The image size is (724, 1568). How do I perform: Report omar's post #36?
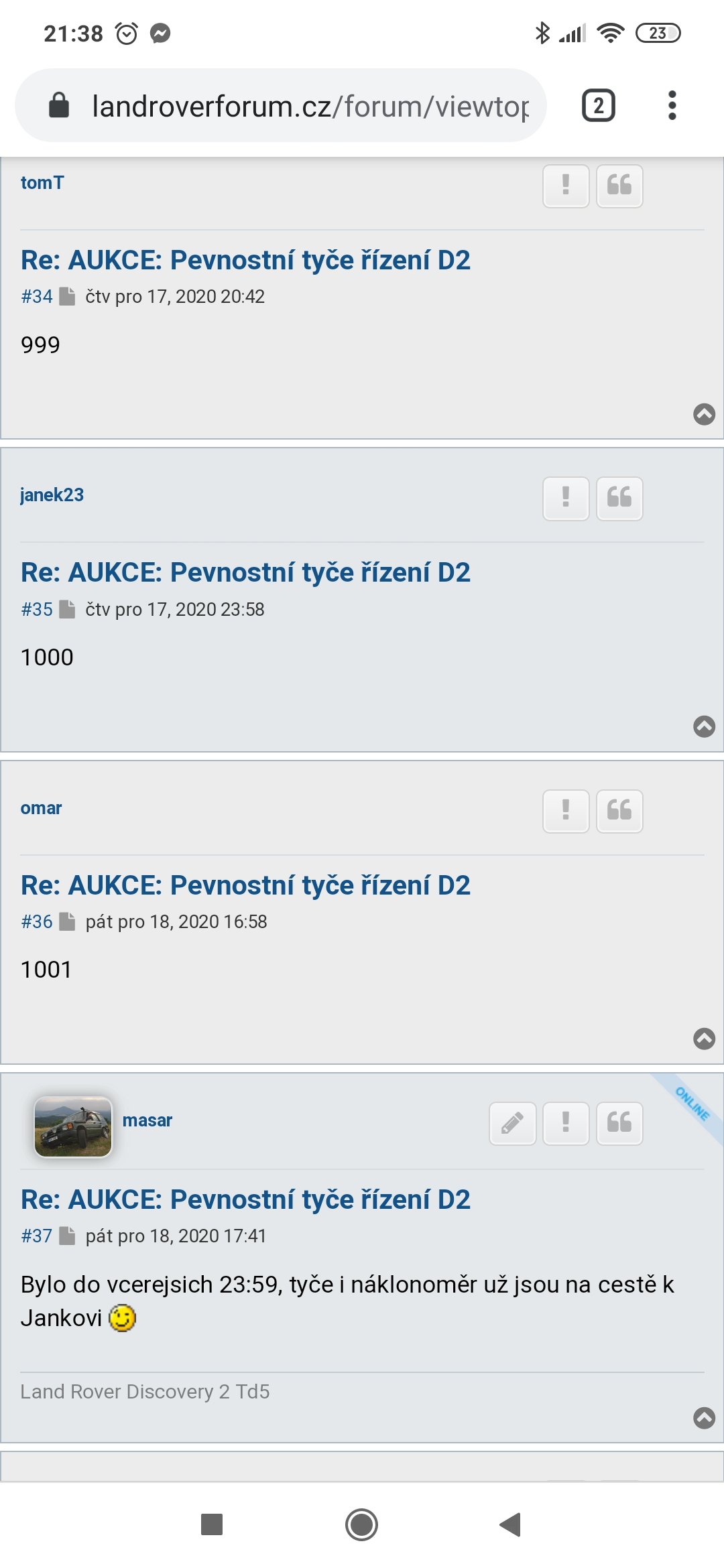pyautogui.click(x=566, y=811)
